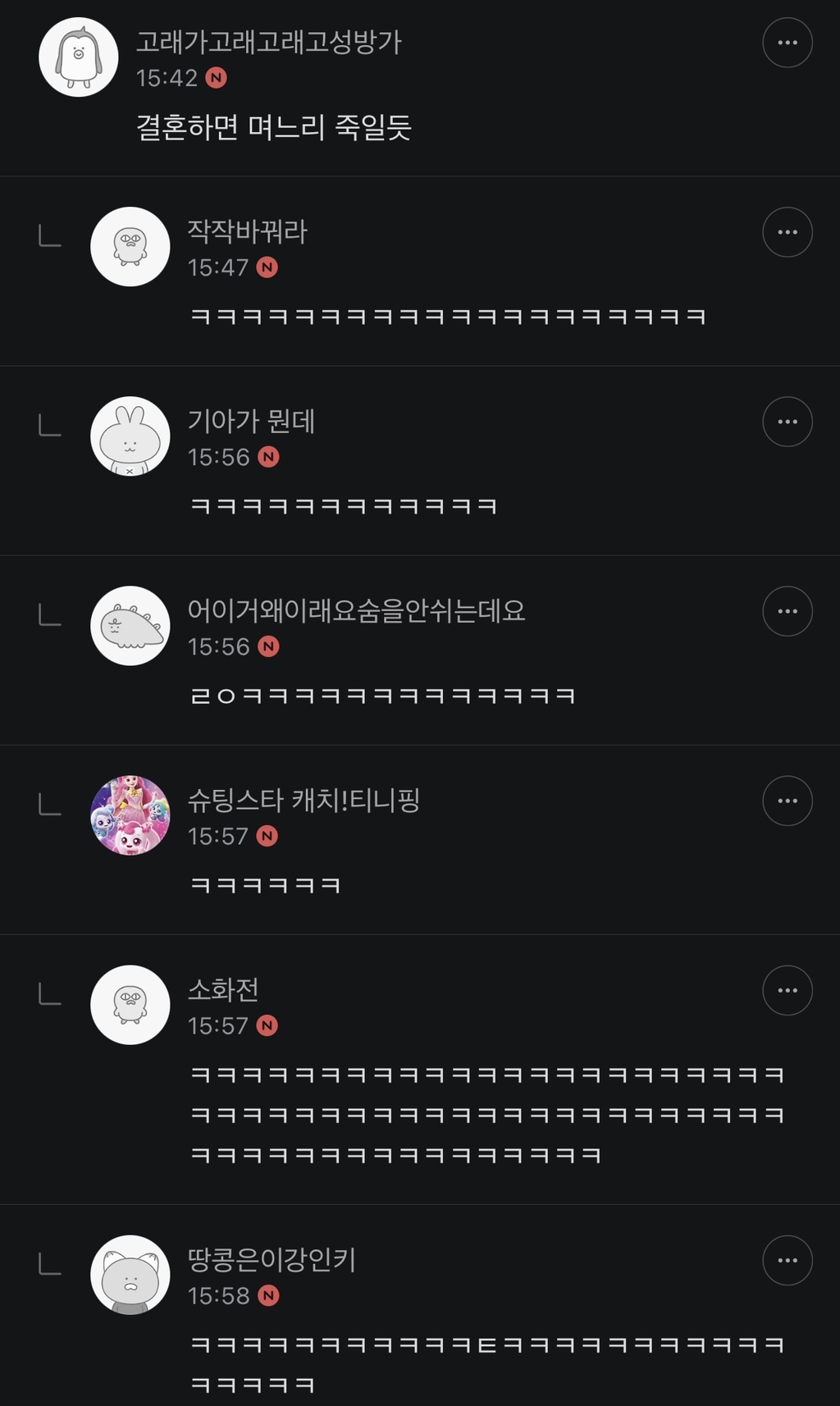Screen dimensions: 840x1406
Task: View 땅콩은이강인키's cat avatar
Action: click(130, 1275)
